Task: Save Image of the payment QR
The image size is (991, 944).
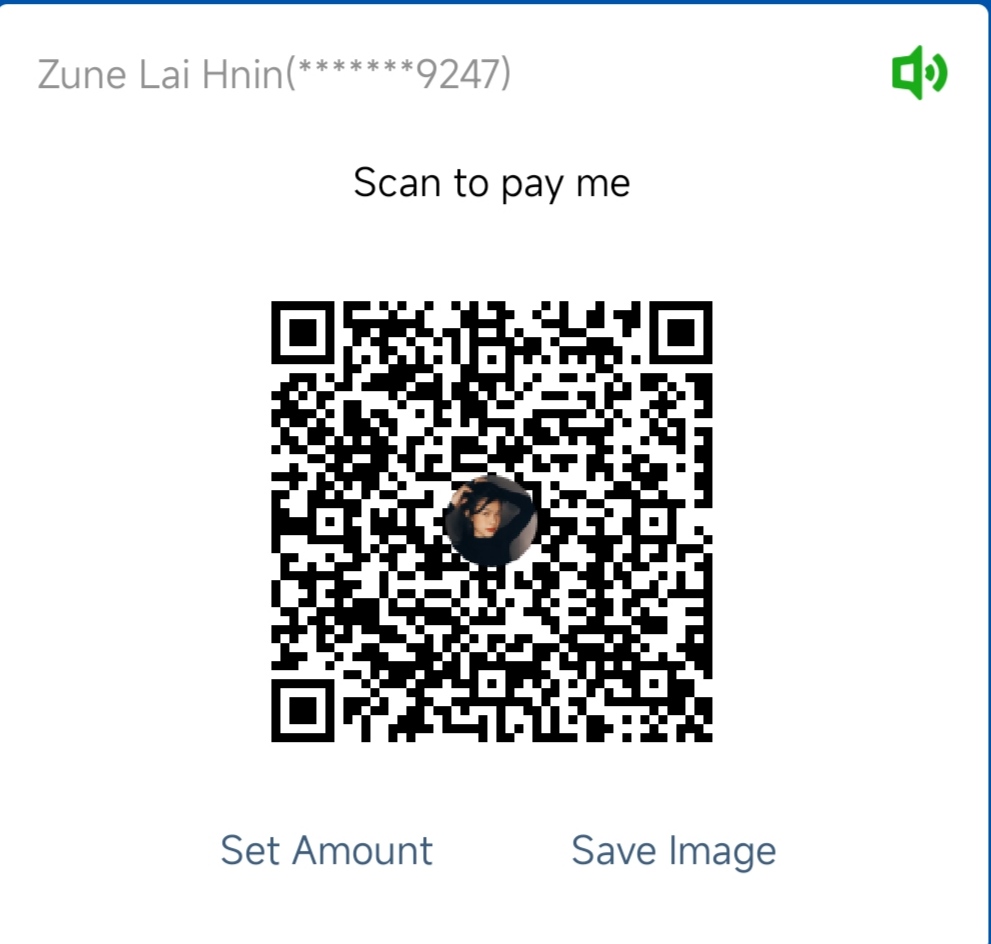Action: coord(673,850)
